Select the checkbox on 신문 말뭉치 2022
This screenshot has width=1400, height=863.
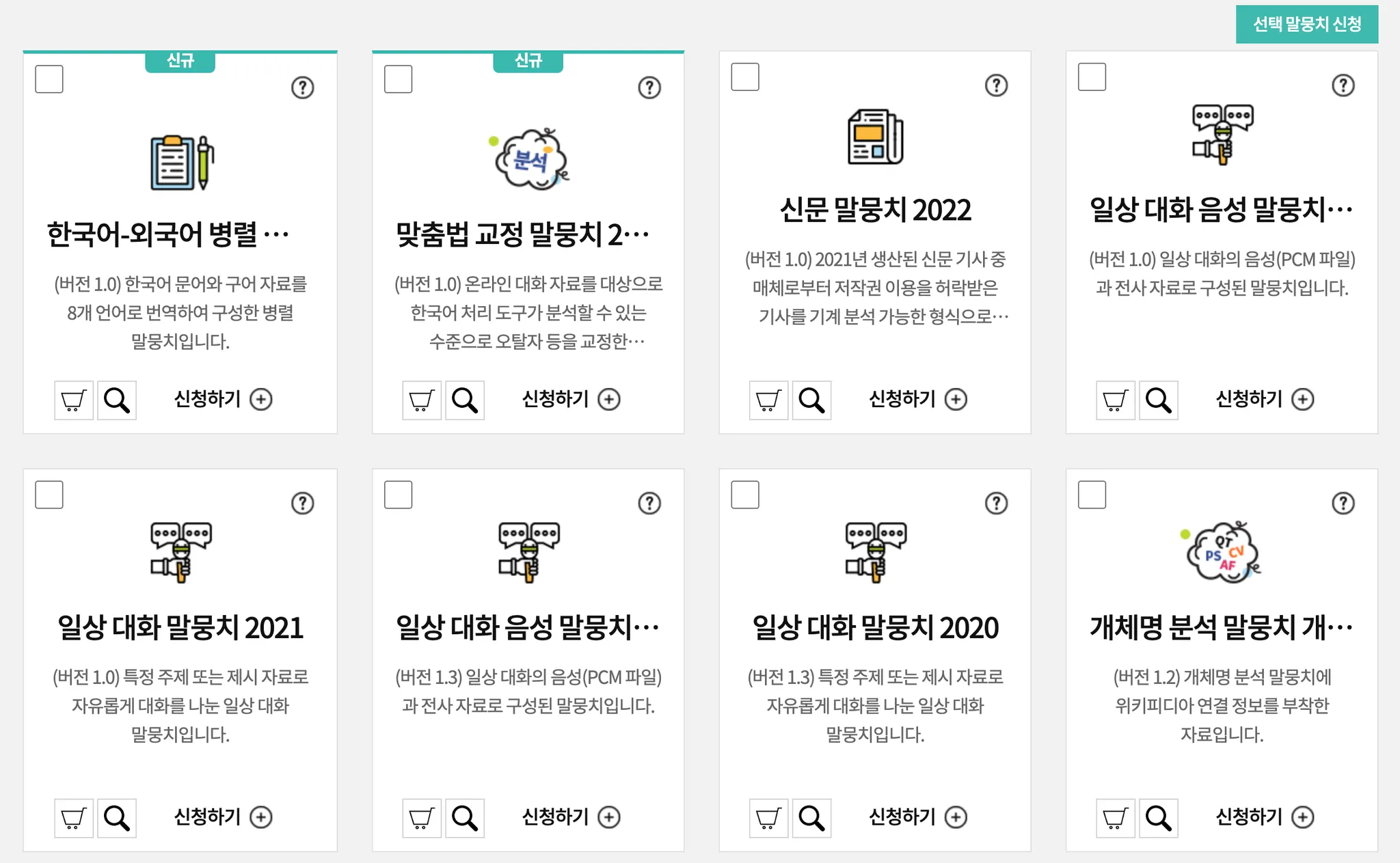[745, 77]
